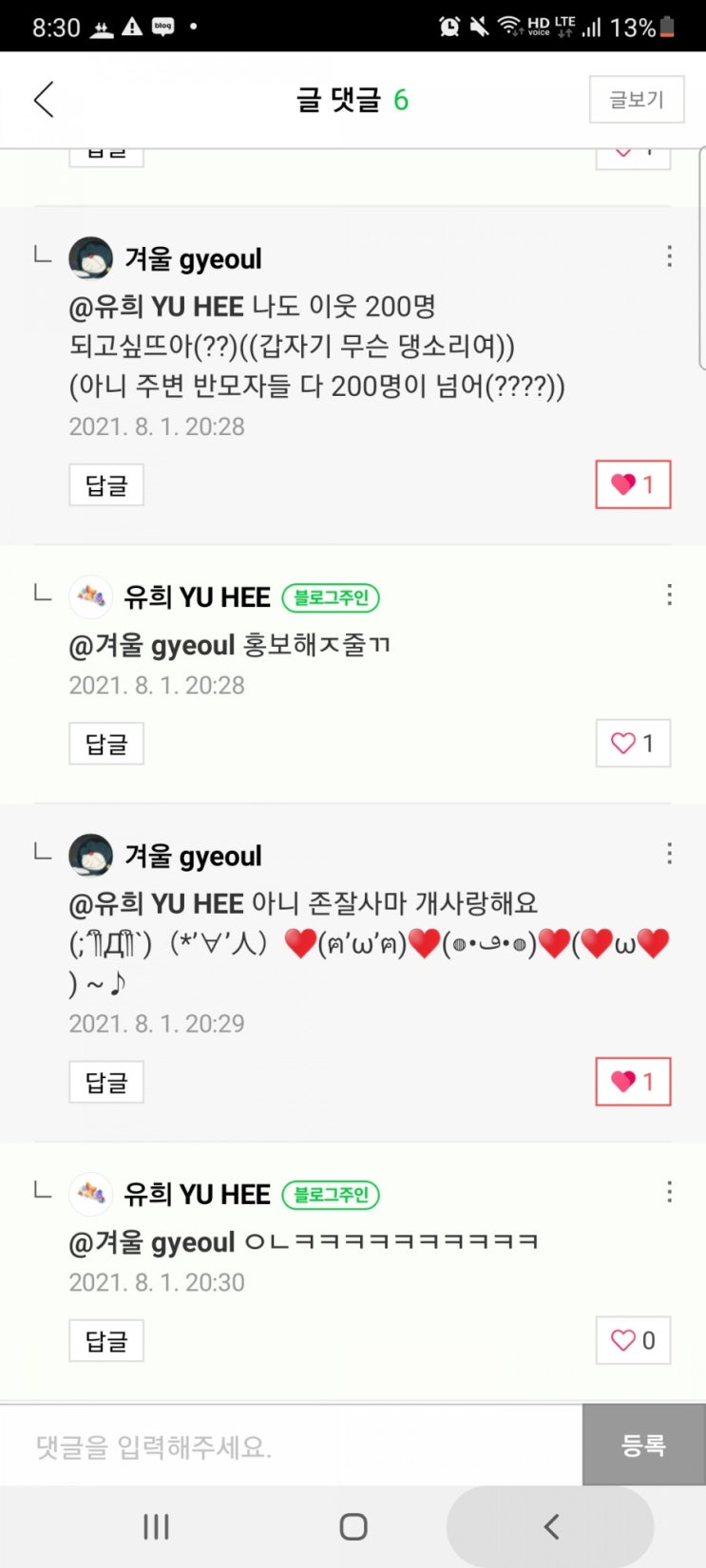706x1568 pixels.
Task: Reply with 답글 to 겨울 gyeoul's first comment
Action: [105, 483]
